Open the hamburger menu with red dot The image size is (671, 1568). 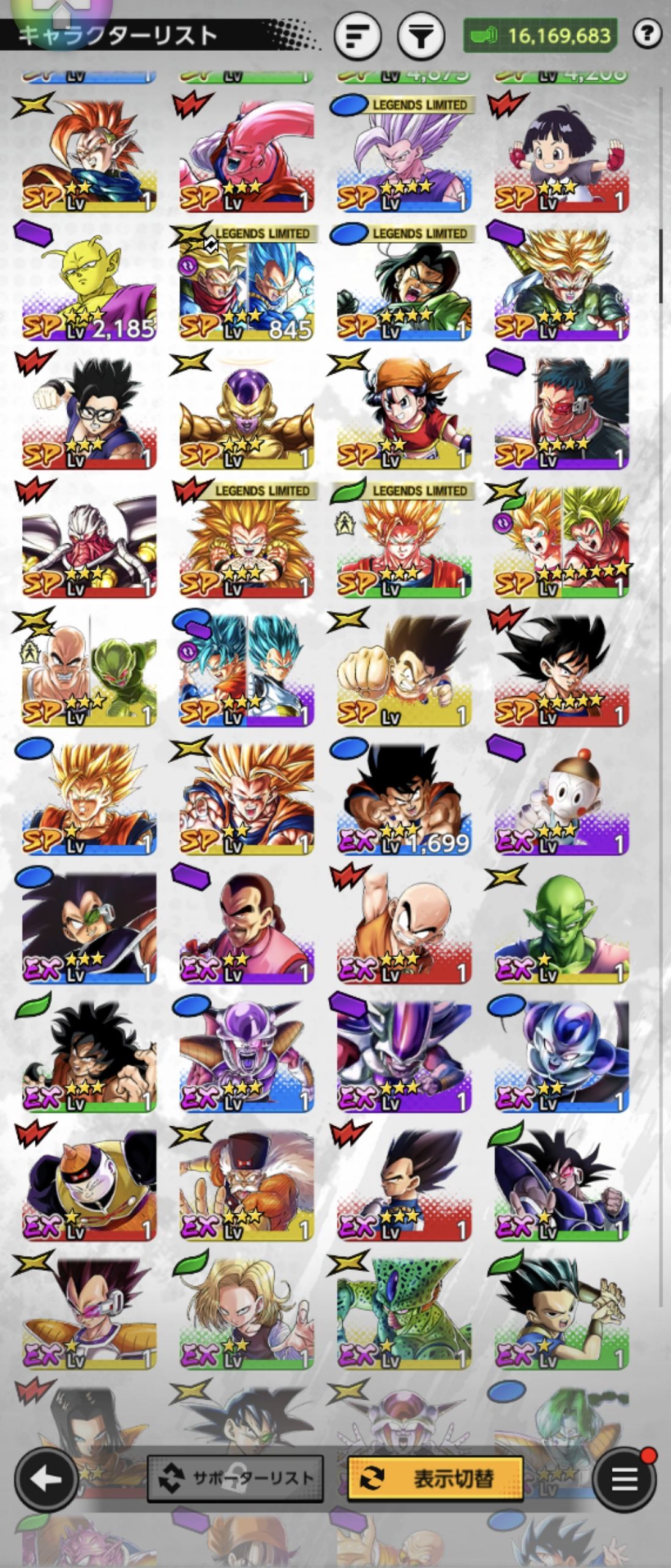click(624, 1479)
